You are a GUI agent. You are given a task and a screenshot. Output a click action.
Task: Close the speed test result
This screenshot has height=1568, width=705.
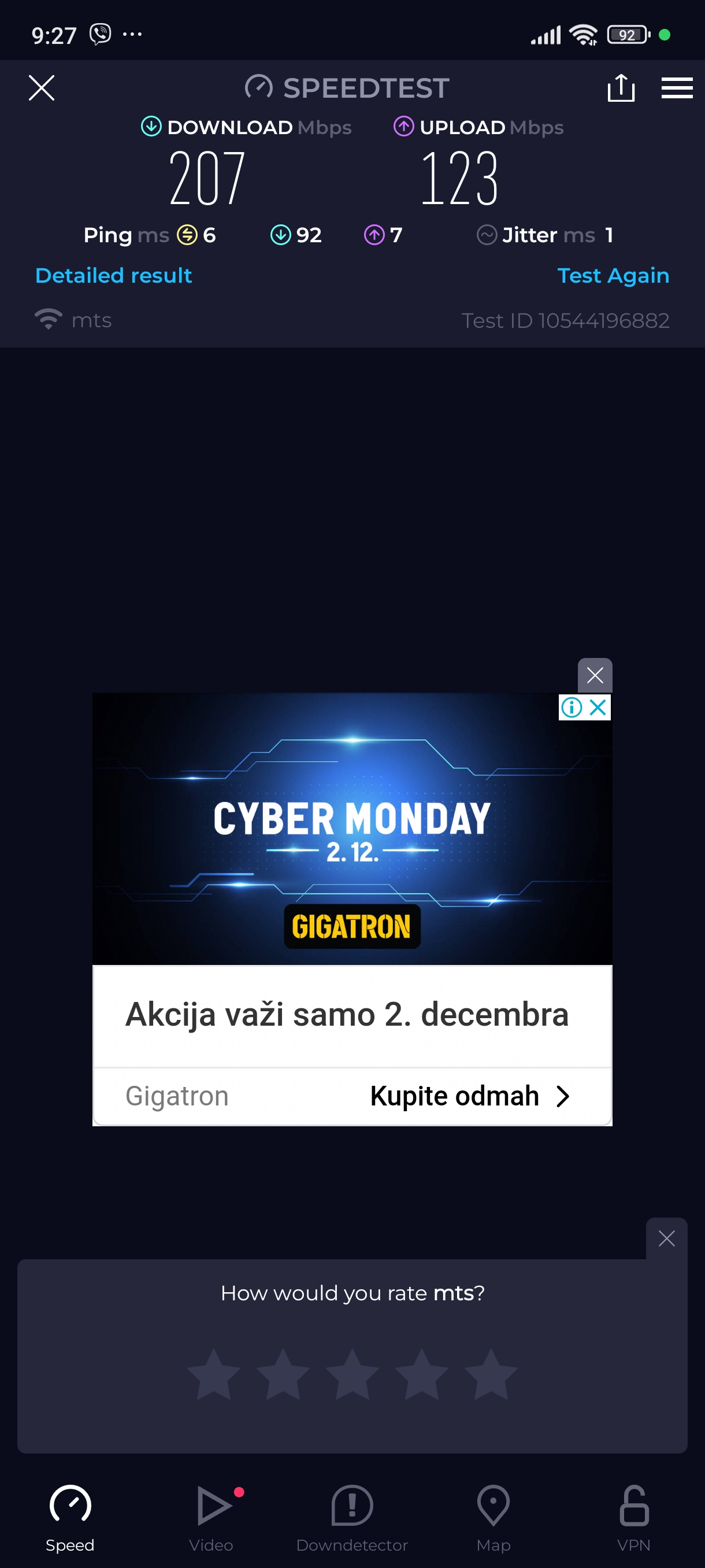tap(42, 88)
